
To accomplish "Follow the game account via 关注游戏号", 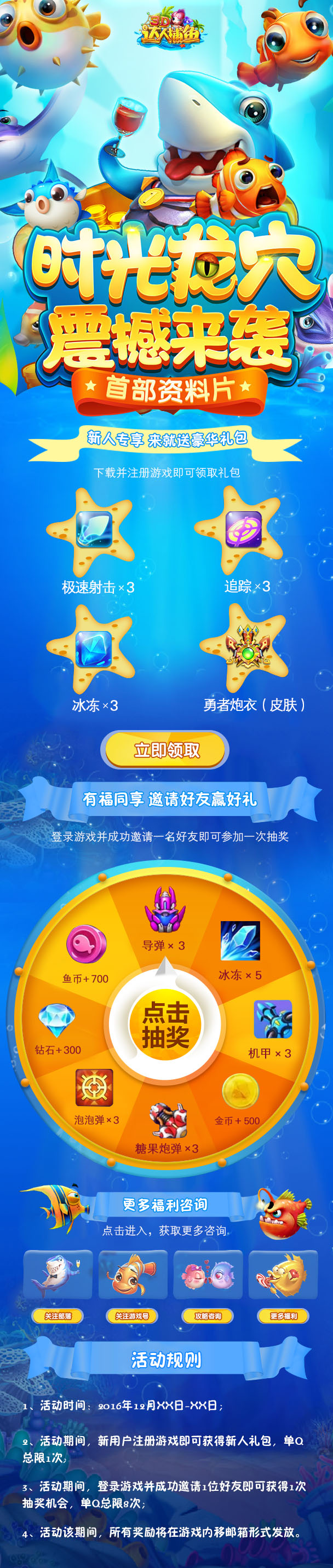I will (132, 1315).
